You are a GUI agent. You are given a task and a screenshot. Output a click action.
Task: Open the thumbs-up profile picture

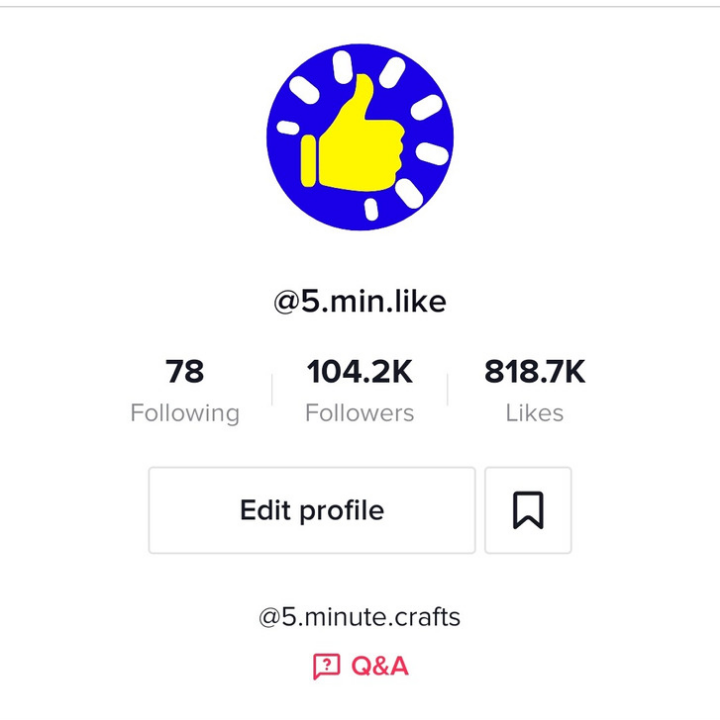tap(360, 137)
